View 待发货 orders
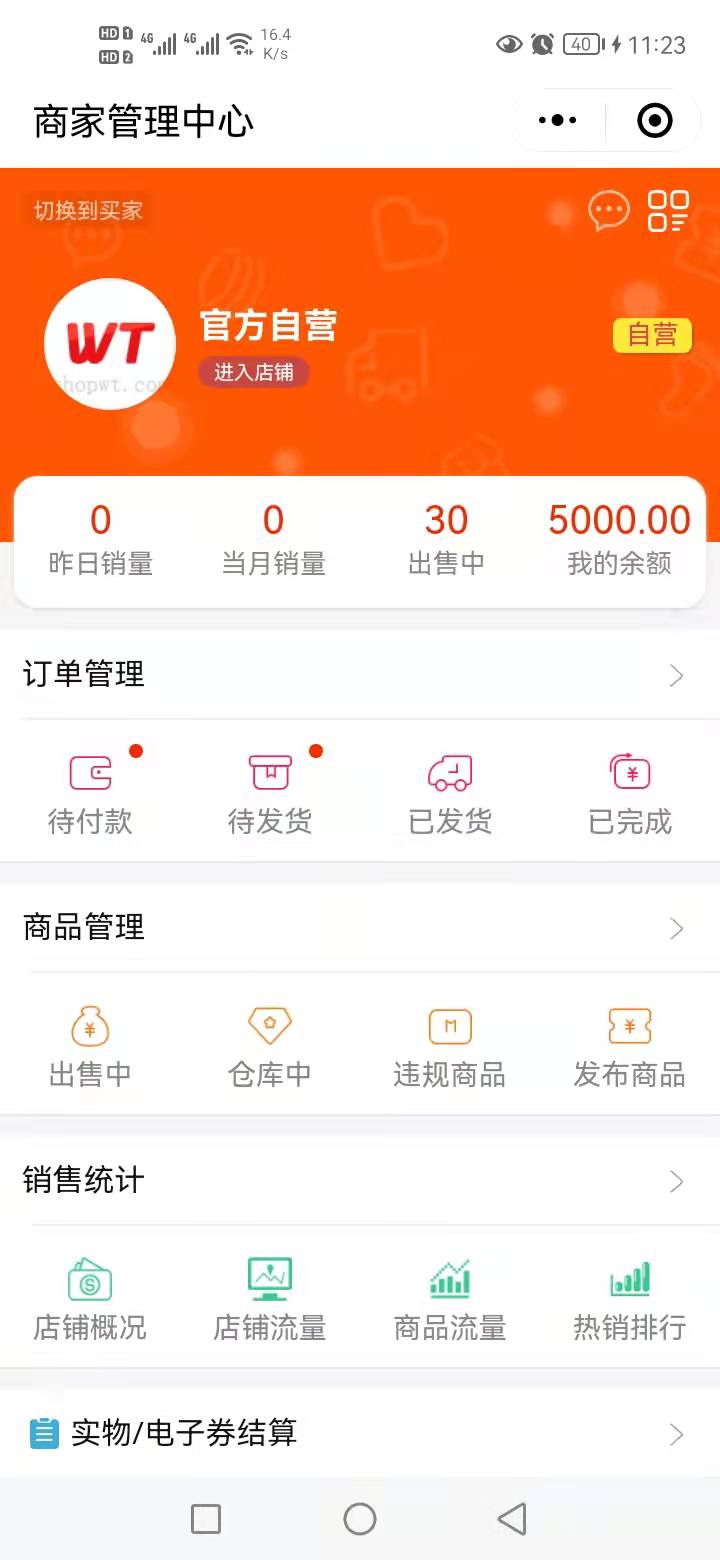 pos(270,795)
